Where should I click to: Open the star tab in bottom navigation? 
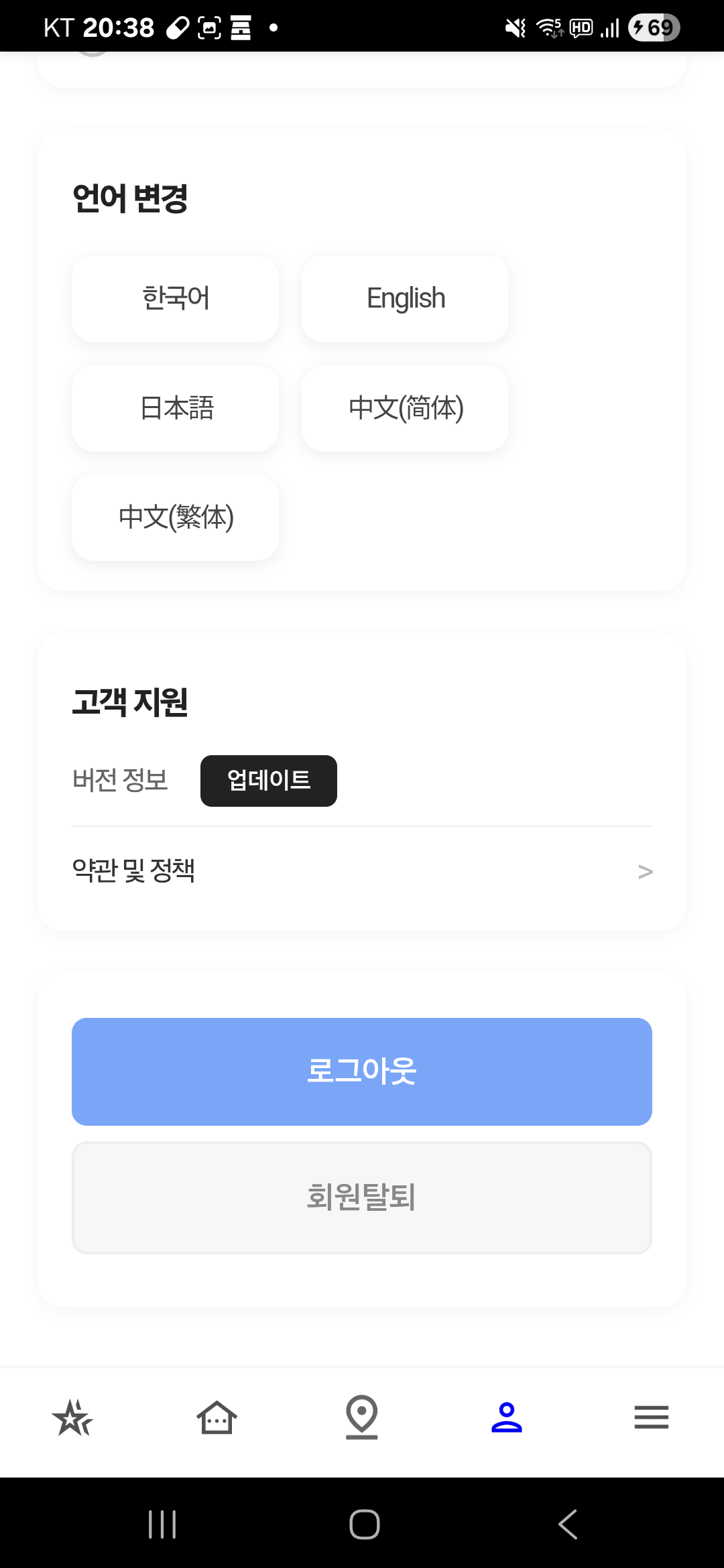click(72, 1418)
